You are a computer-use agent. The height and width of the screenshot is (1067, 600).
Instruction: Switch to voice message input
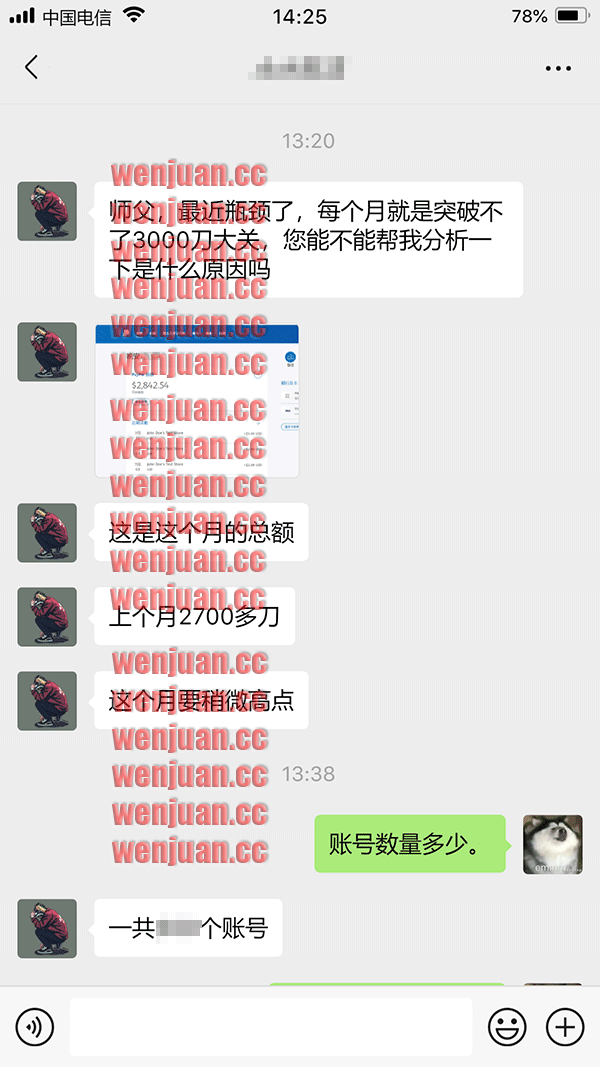click(35, 1026)
